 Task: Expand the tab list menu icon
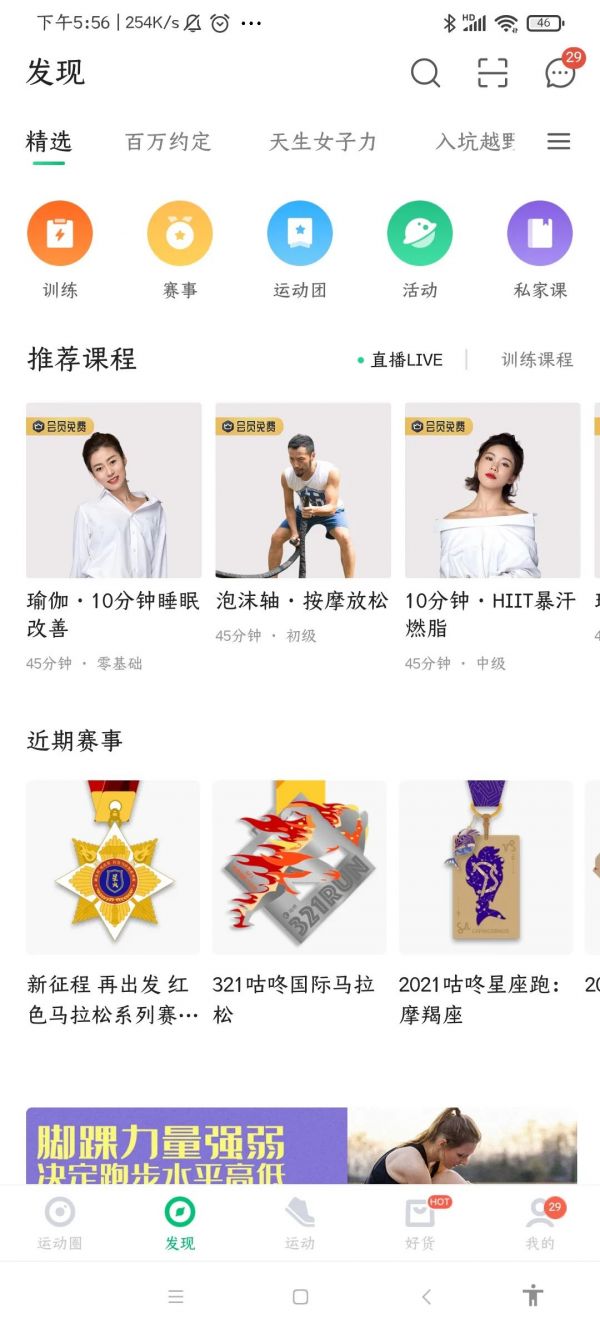coord(559,142)
